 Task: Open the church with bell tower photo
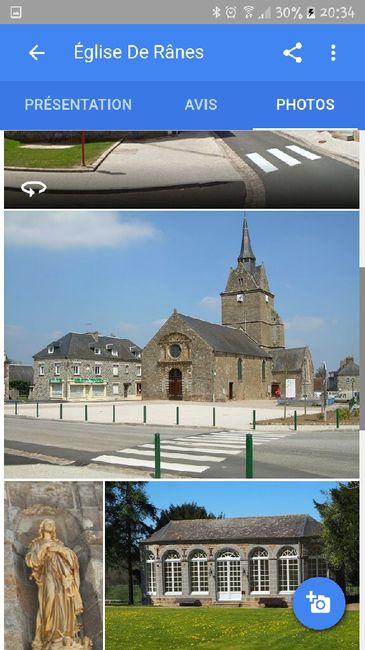click(182, 344)
